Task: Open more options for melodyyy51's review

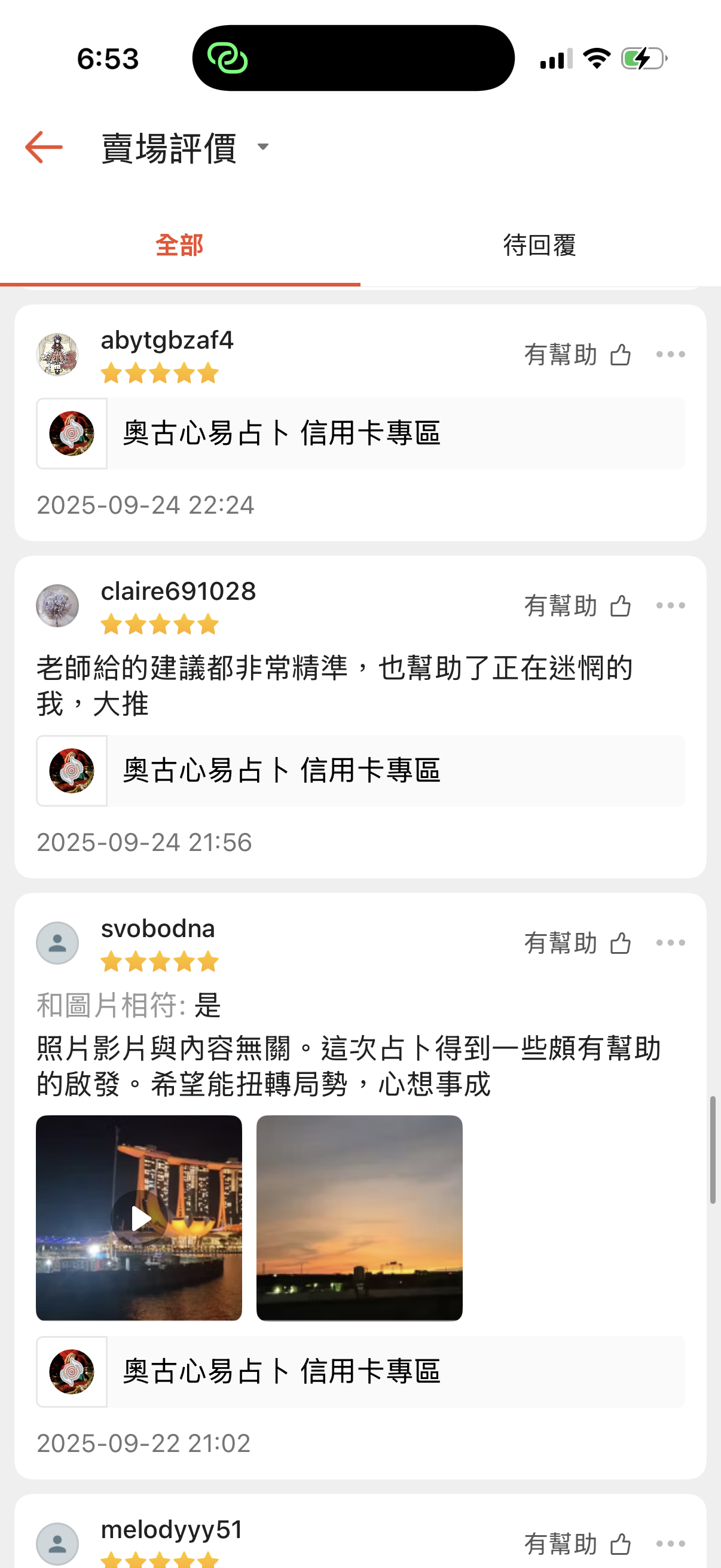Action: click(x=671, y=1543)
